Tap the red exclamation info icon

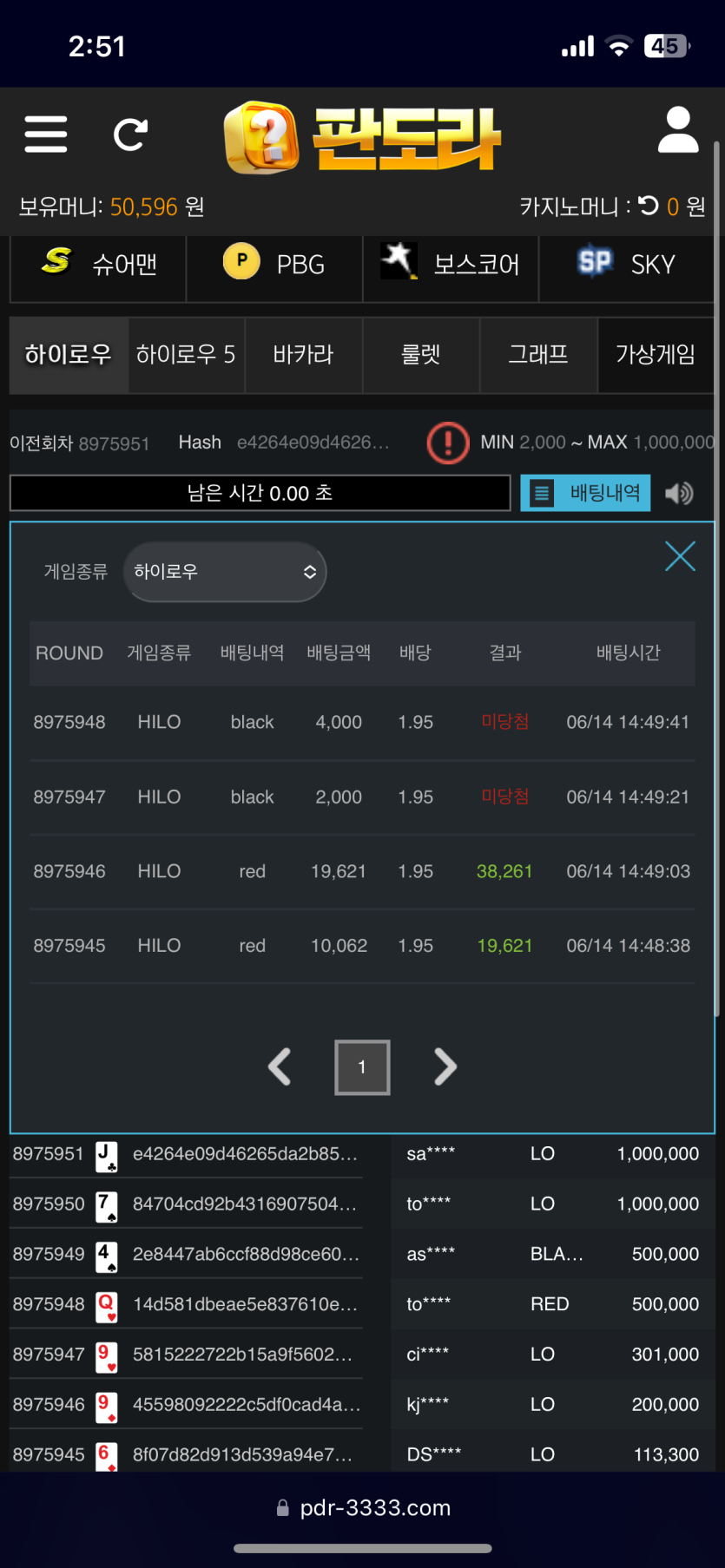point(448,443)
